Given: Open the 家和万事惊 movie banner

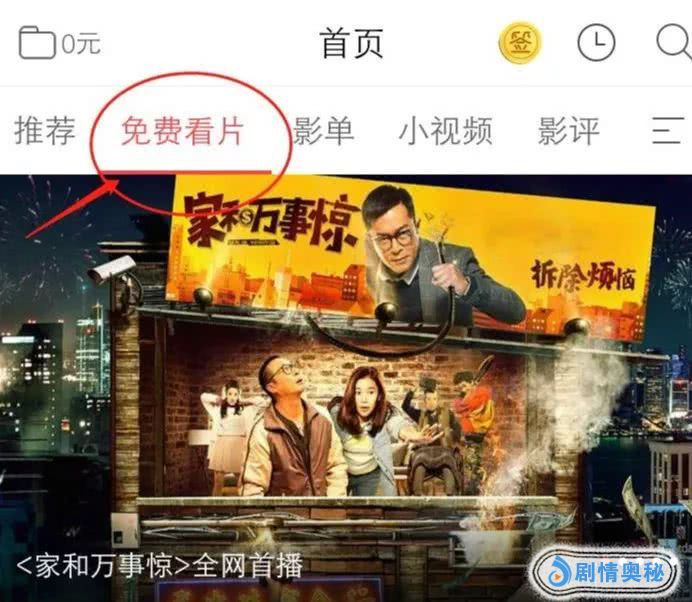Looking at the screenshot, I should coord(346,390).
